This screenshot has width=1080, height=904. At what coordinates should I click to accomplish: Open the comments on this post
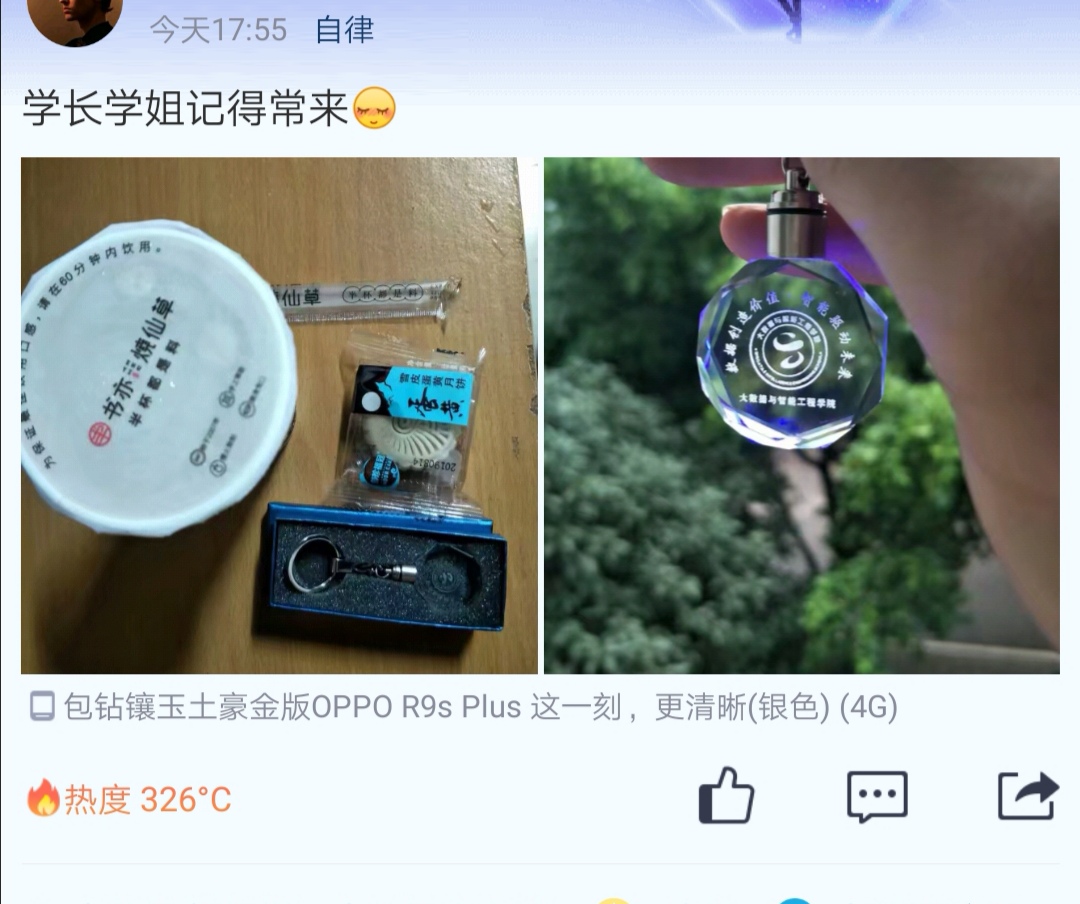pyautogui.click(x=877, y=797)
